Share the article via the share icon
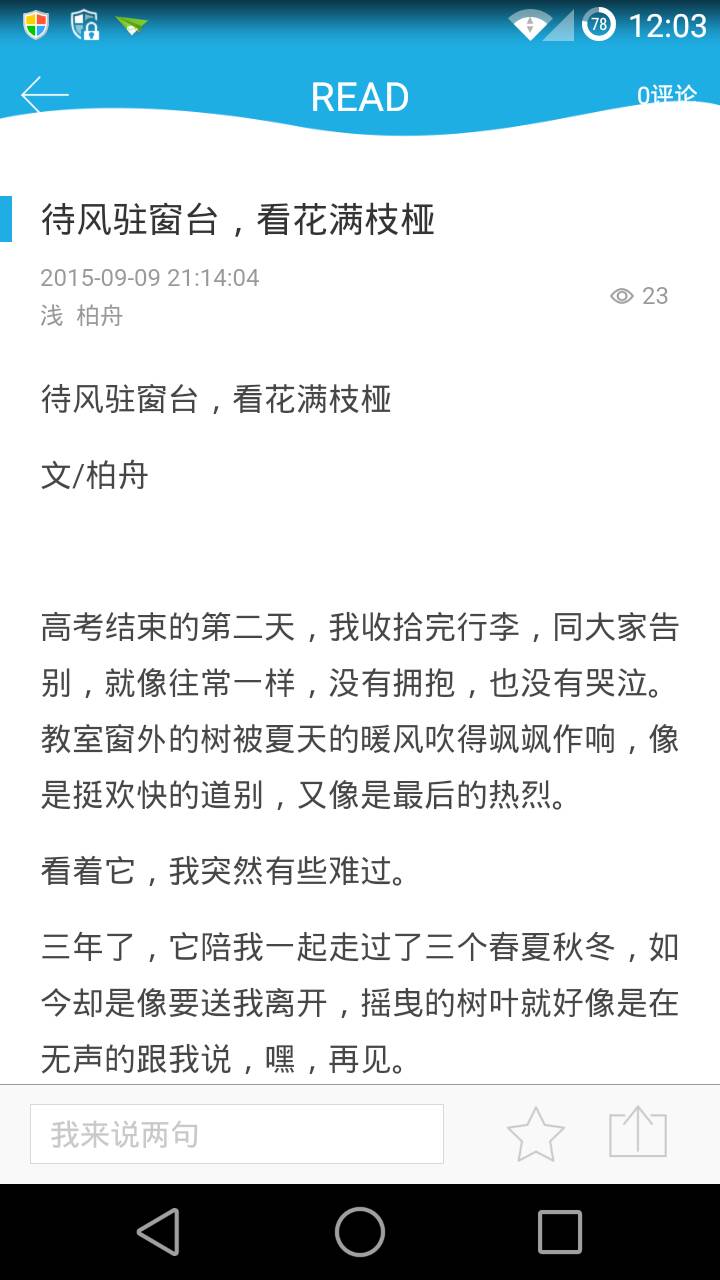The height and width of the screenshot is (1280, 720). [x=640, y=1133]
